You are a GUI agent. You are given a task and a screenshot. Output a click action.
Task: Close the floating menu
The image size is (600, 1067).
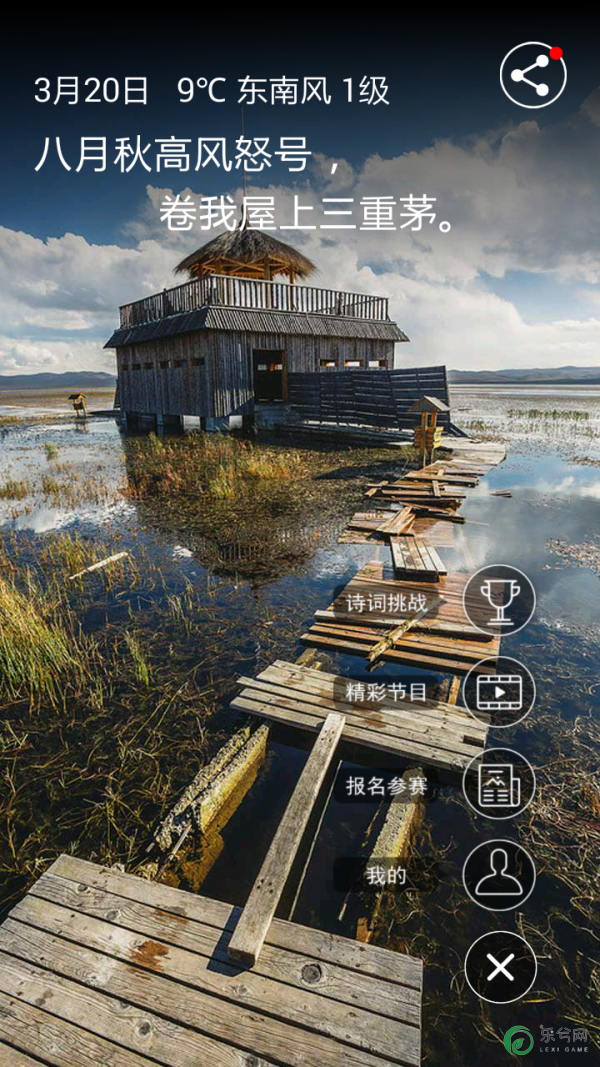click(500, 967)
